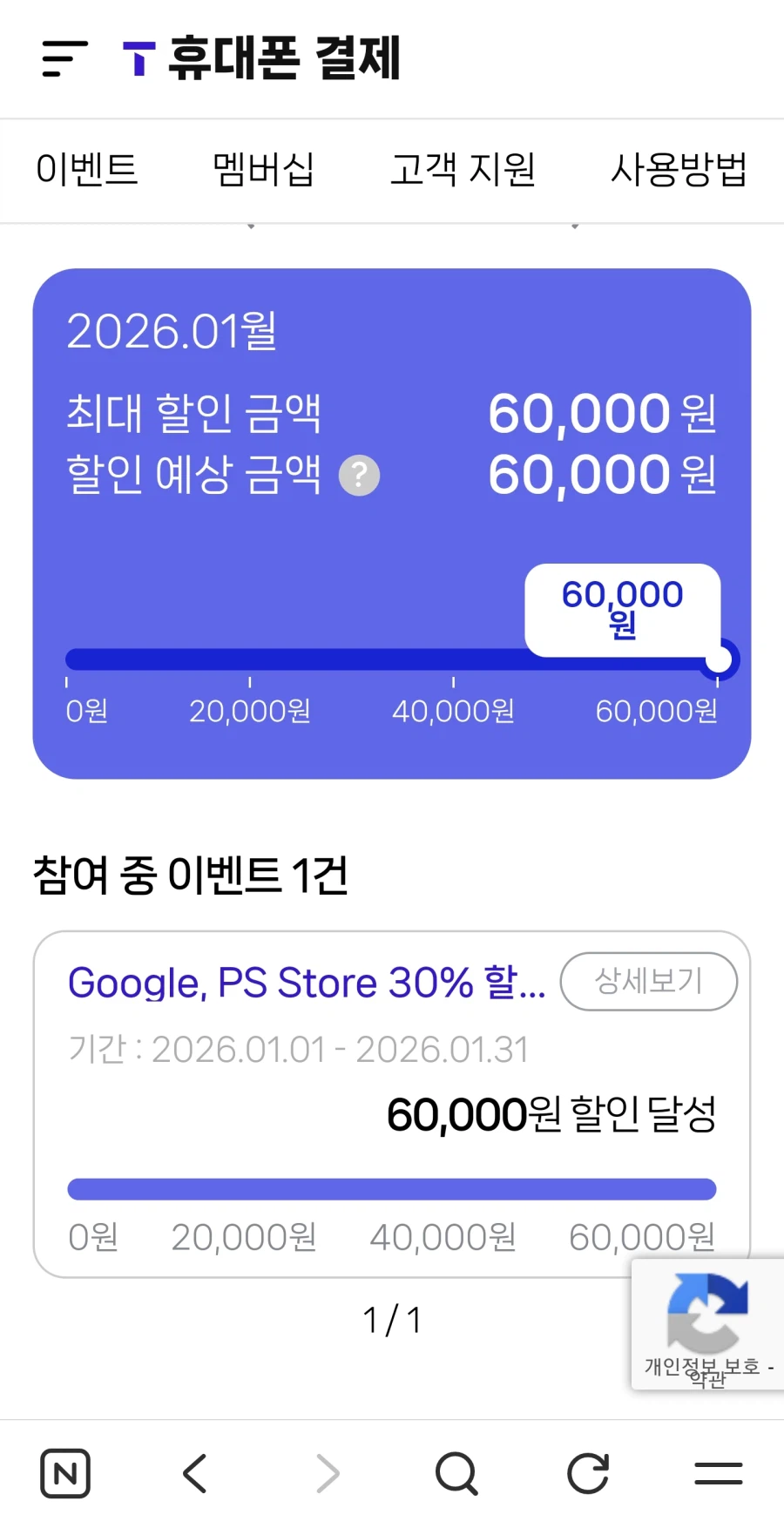Open the hamburger menu at top left
784x1528 pixels.
(x=64, y=59)
